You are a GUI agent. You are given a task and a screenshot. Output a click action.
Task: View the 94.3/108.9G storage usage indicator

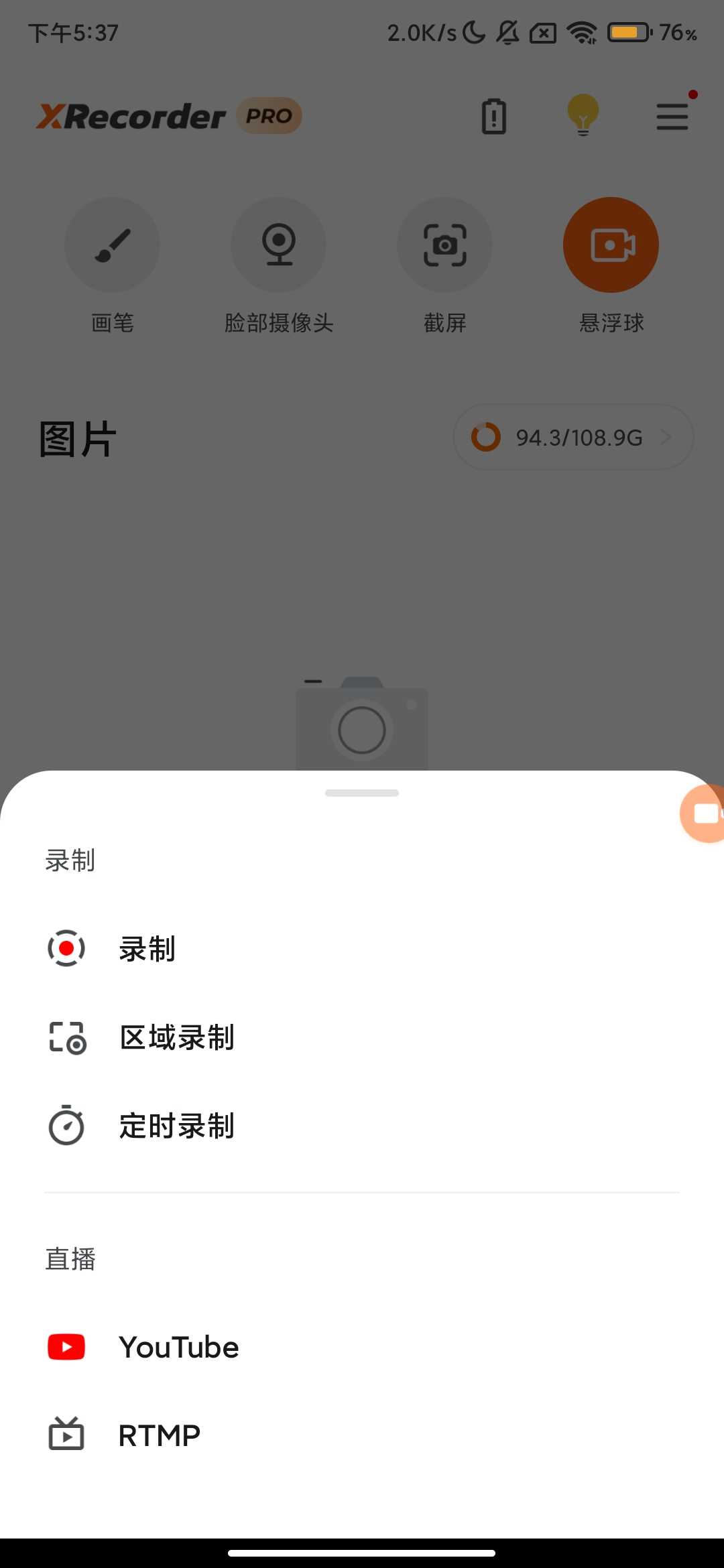[573, 437]
